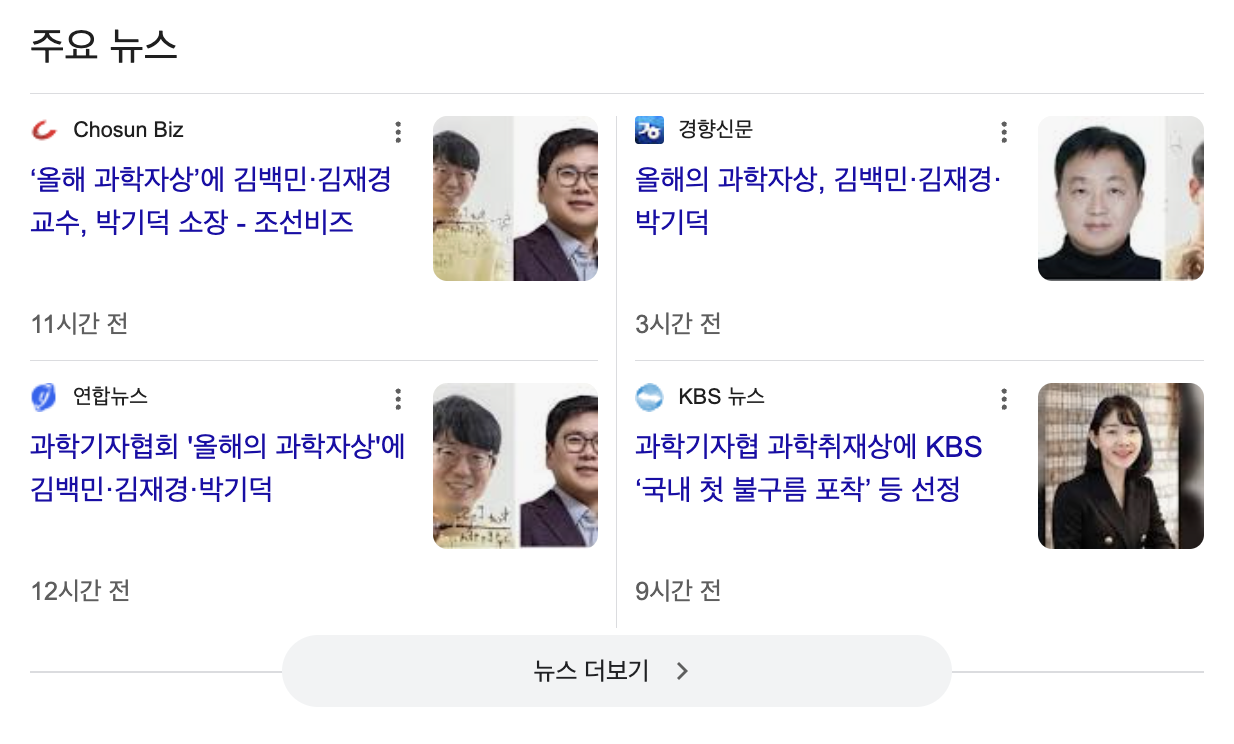Open more options for the 연합뉴스 article
Screen dimensions: 1234x744
click(x=398, y=399)
